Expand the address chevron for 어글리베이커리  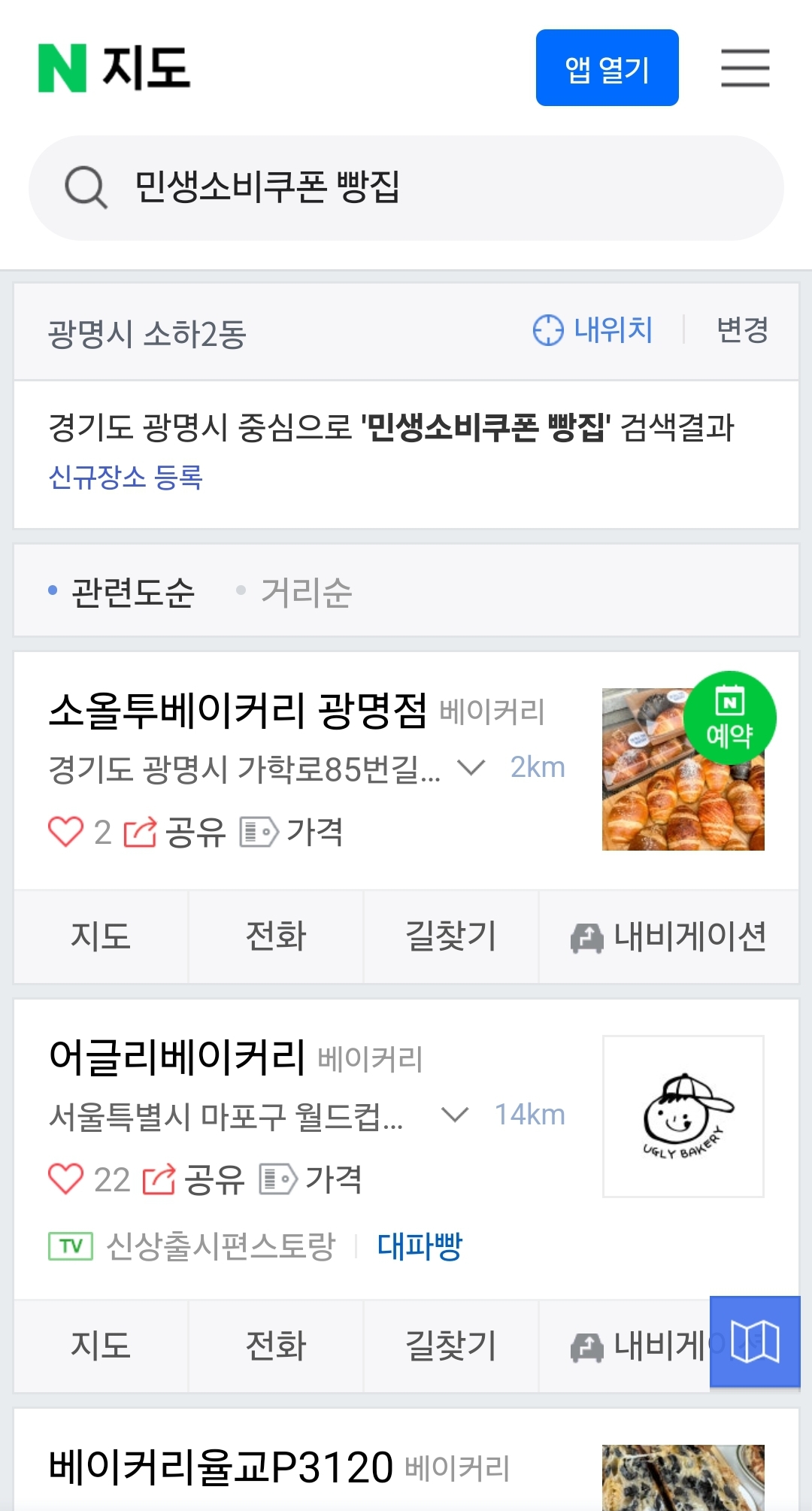coord(453,1115)
